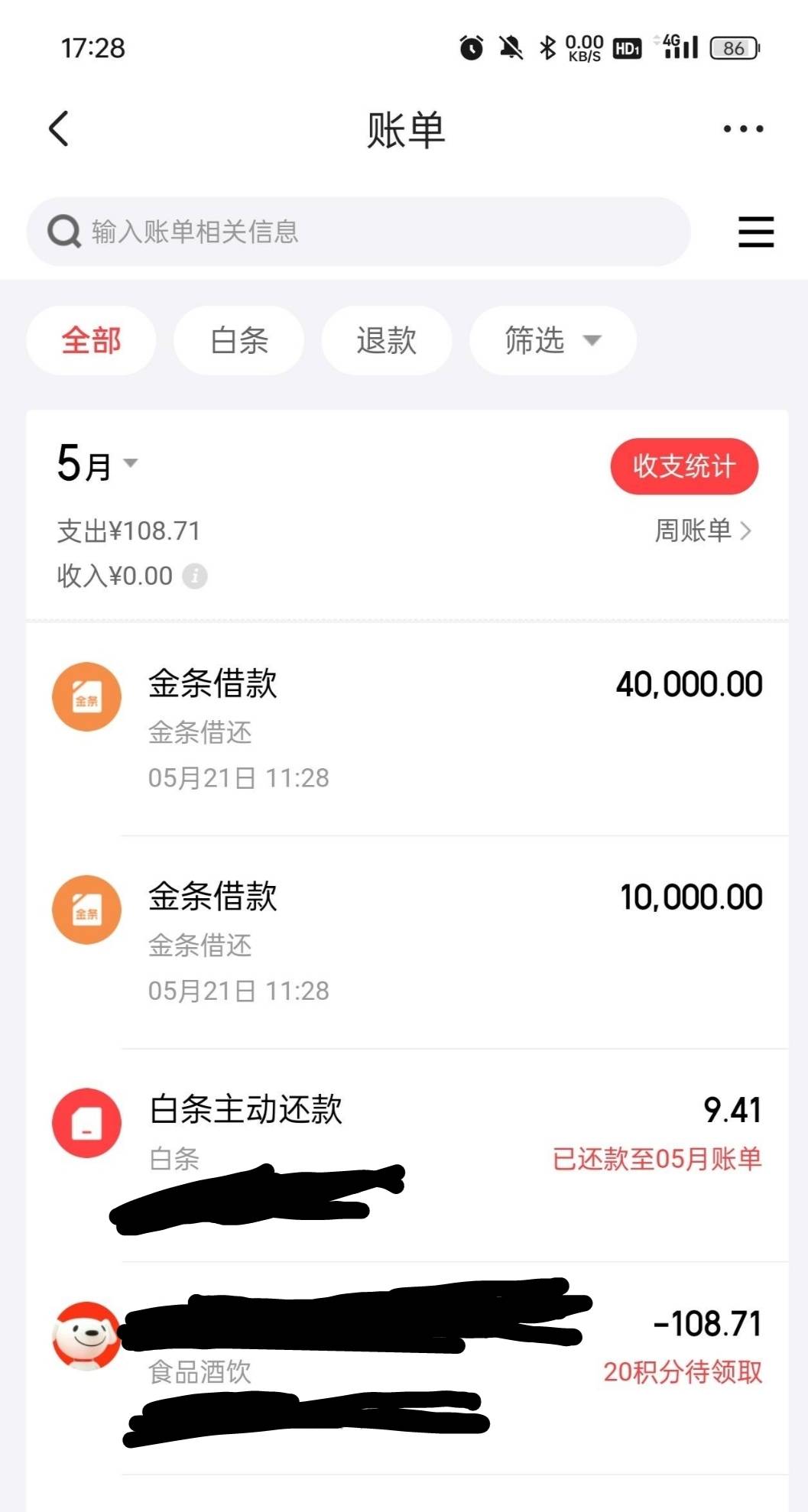Switch to the 退款 filter chip
Viewport: 808px width, 1512px height.
tap(386, 340)
